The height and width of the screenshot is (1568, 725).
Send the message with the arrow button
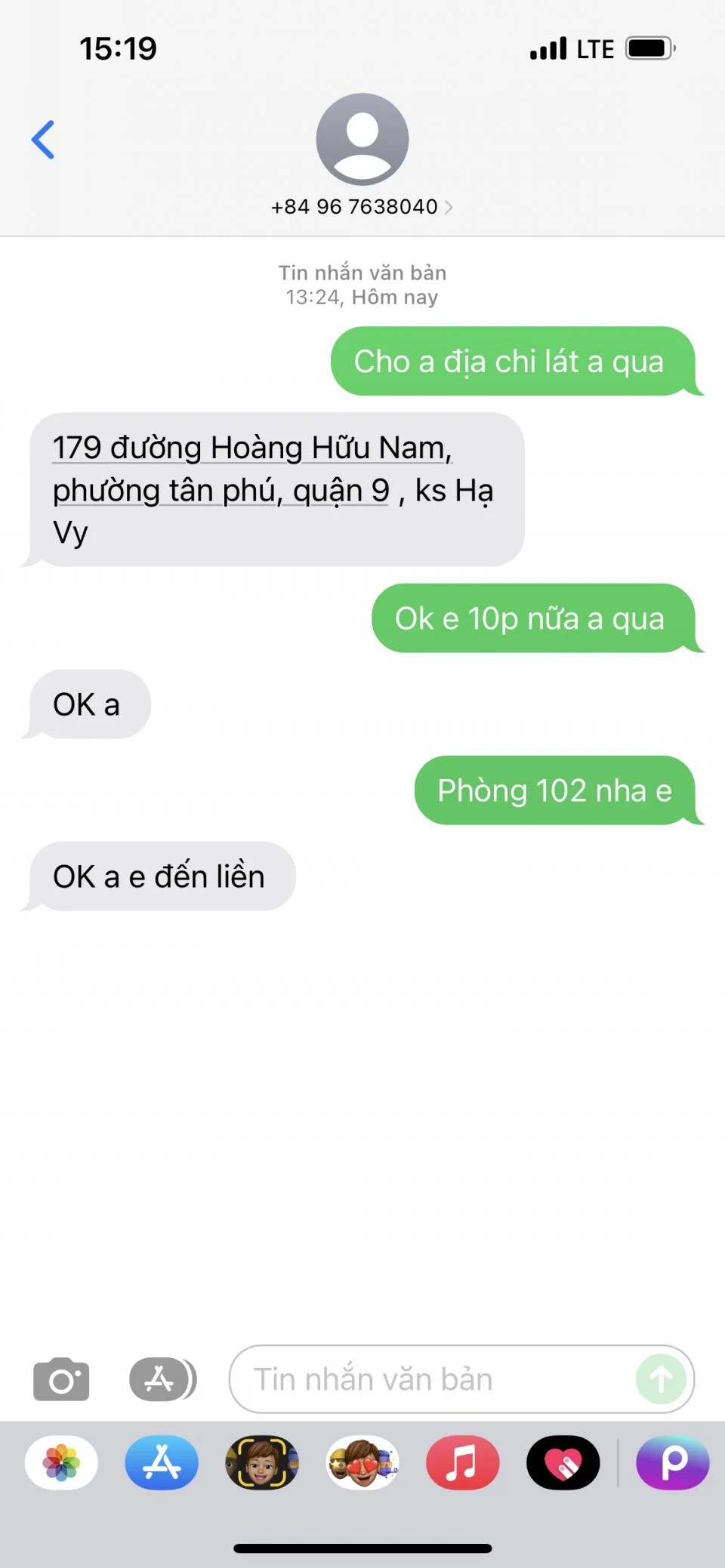click(661, 1379)
